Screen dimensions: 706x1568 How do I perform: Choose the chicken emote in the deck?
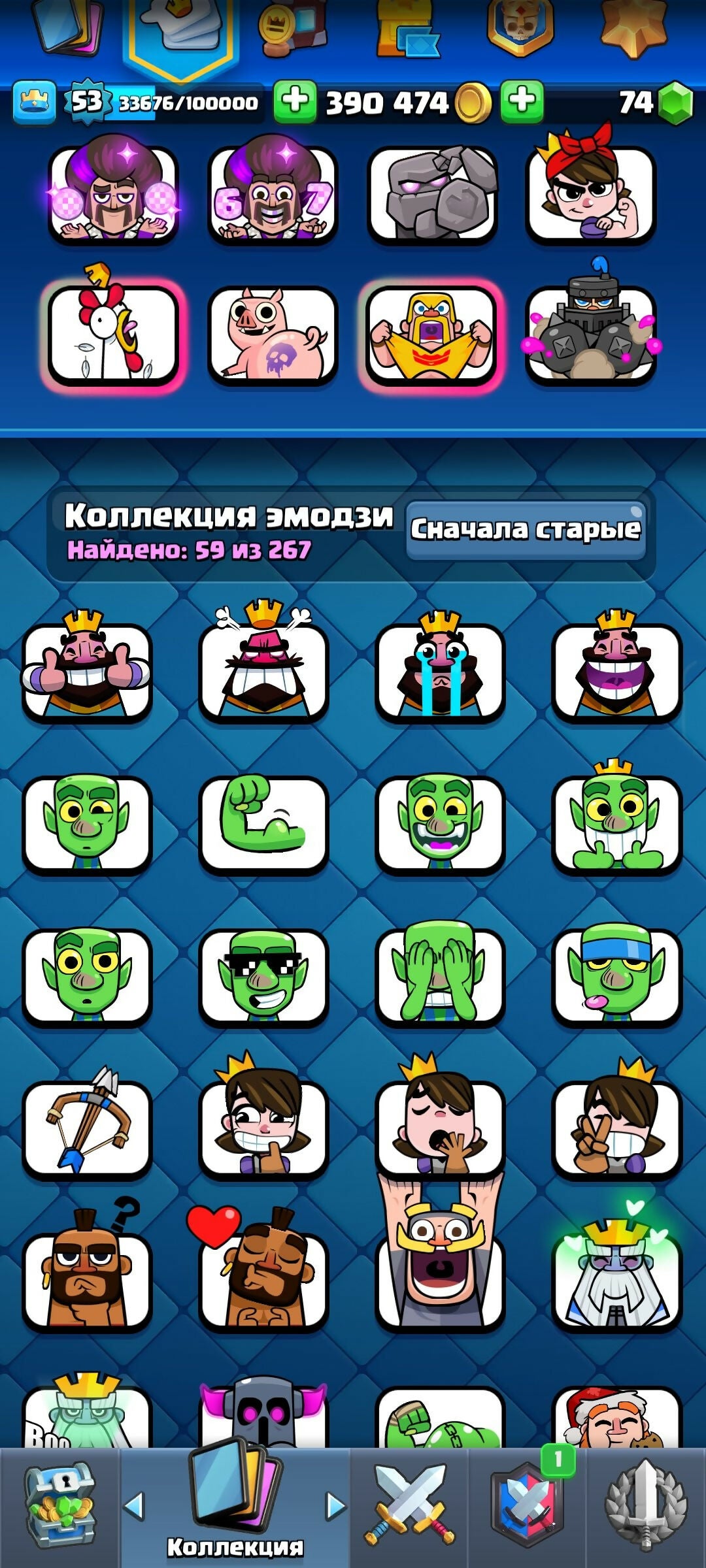(114, 335)
